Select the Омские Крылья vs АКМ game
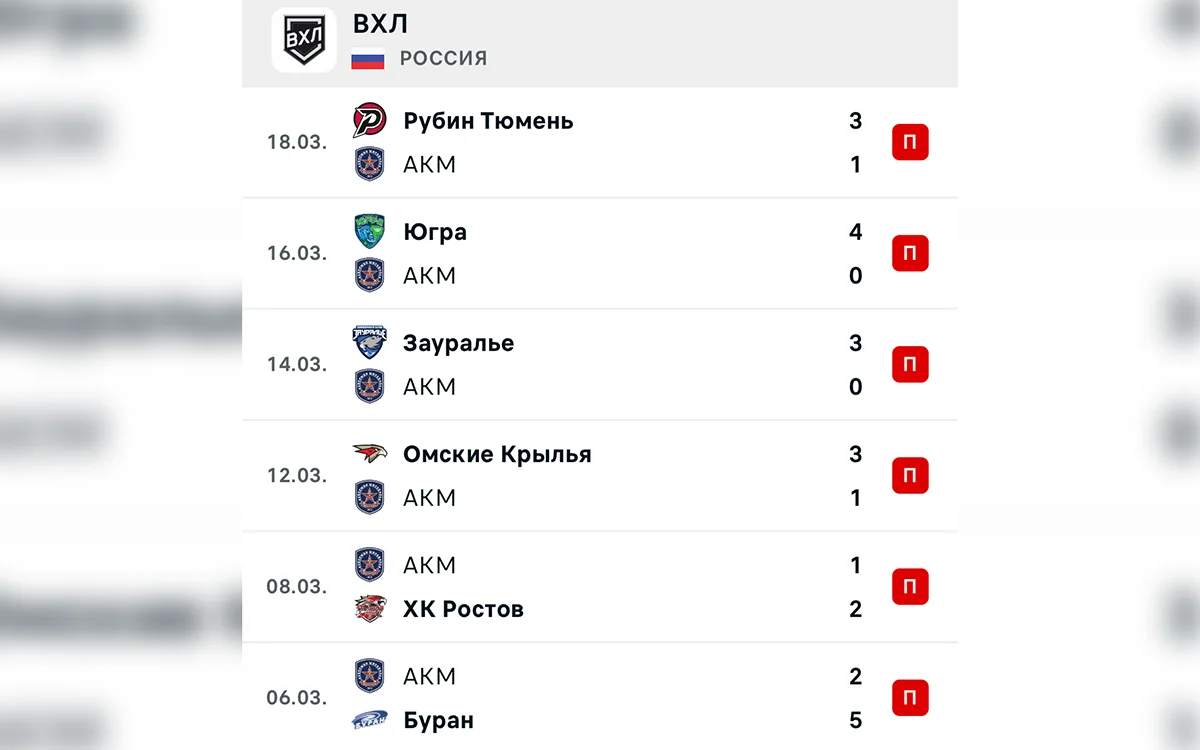Image resolution: width=1200 pixels, height=750 pixels. 600,475
